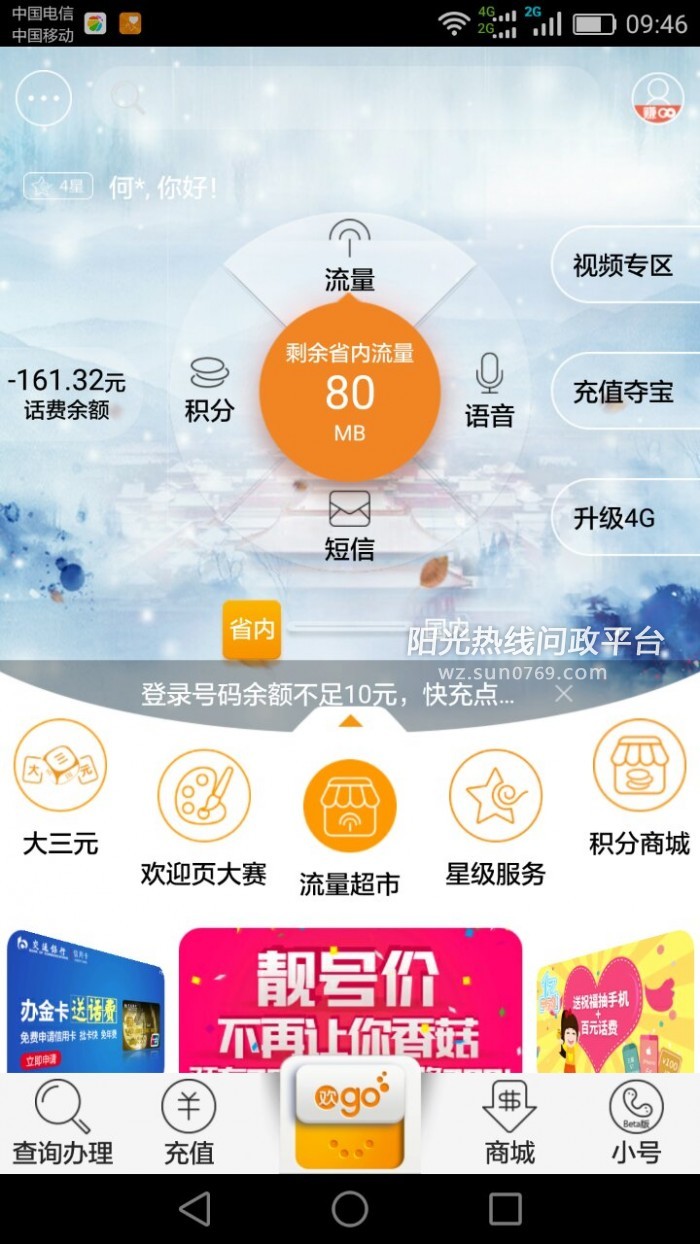
Task: Open the 靓号价 promotion banner
Action: click(x=350, y=1000)
